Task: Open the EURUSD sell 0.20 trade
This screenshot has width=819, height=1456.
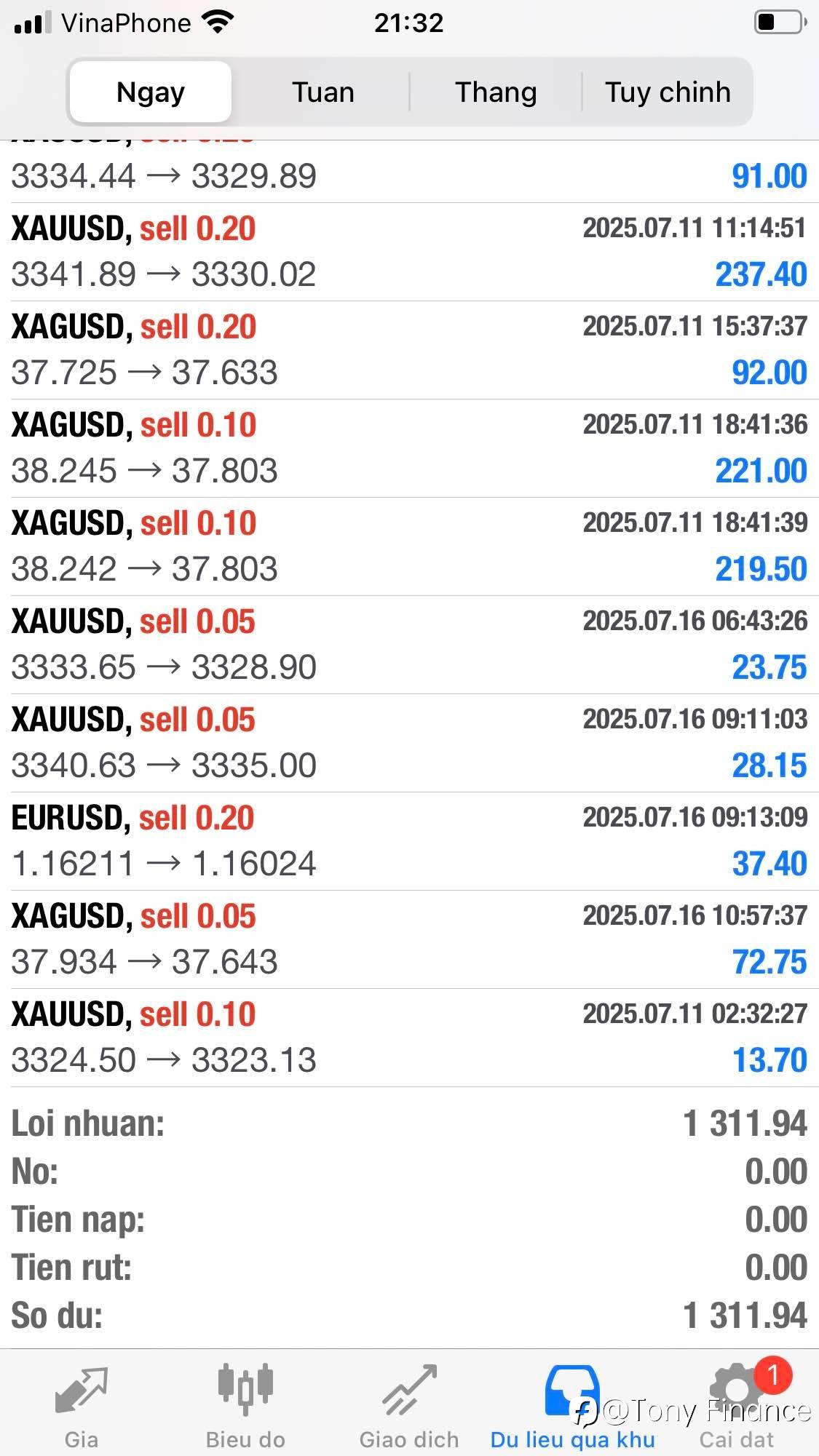Action: [409, 841]
